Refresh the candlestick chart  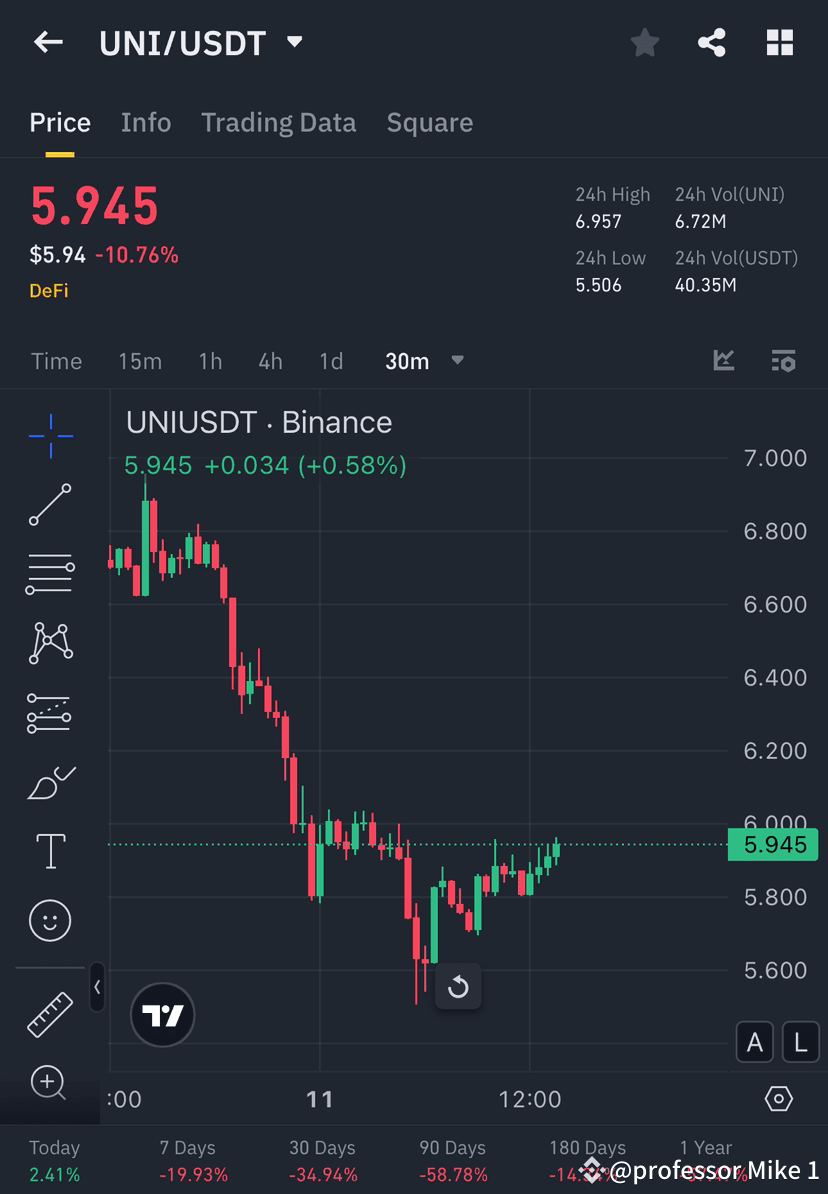pos(458,987)
